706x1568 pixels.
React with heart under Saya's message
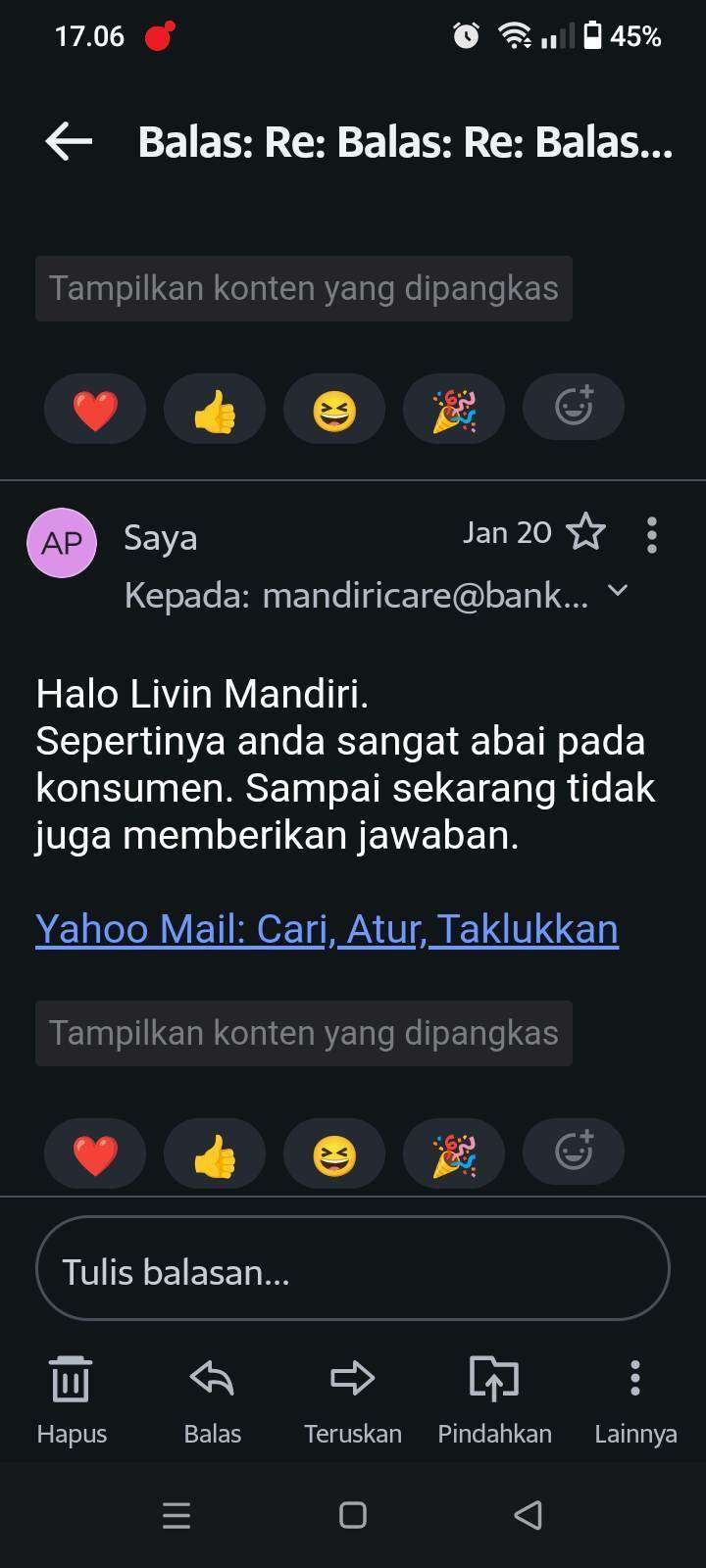pyautogui.click(x=95, y=1153)
